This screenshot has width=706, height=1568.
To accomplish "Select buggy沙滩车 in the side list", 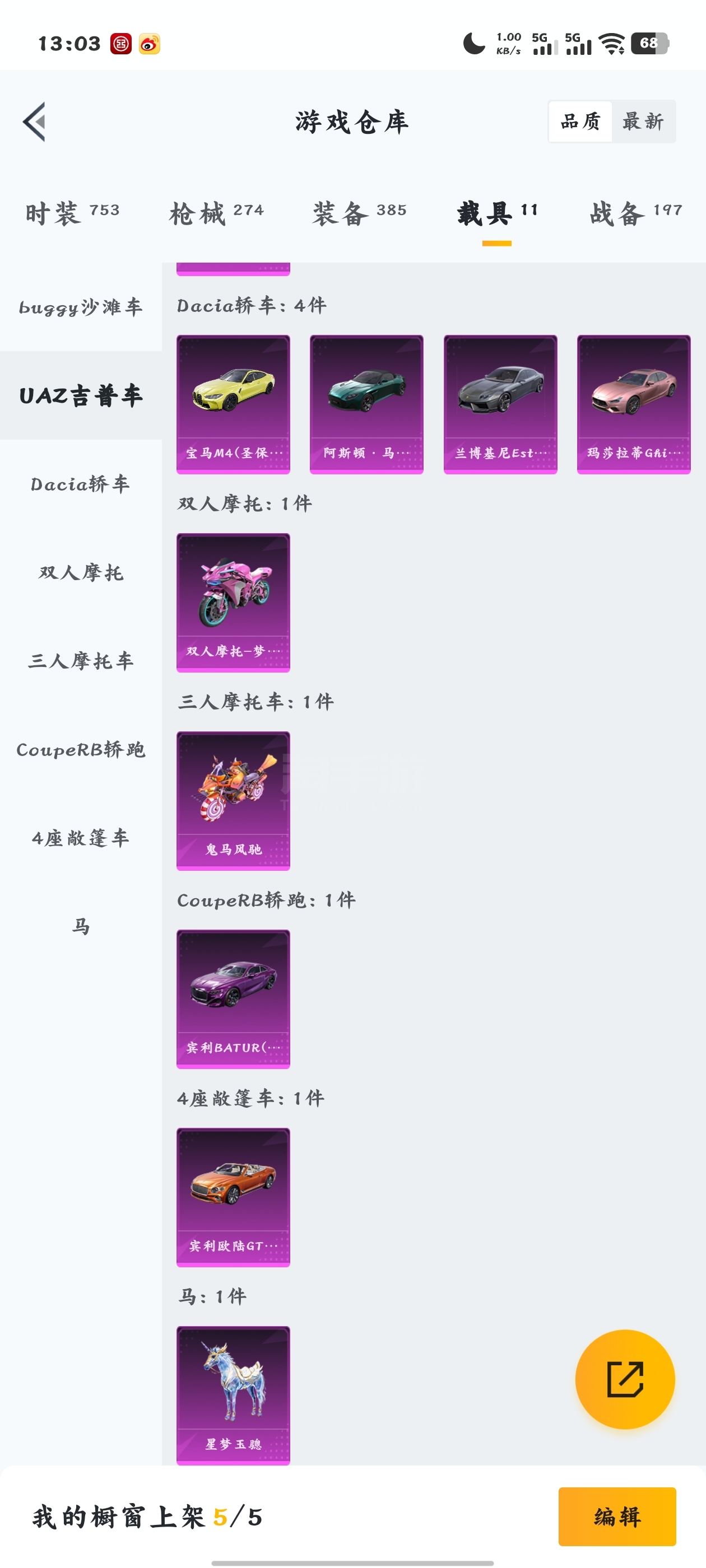I will [x=81, y=307].
